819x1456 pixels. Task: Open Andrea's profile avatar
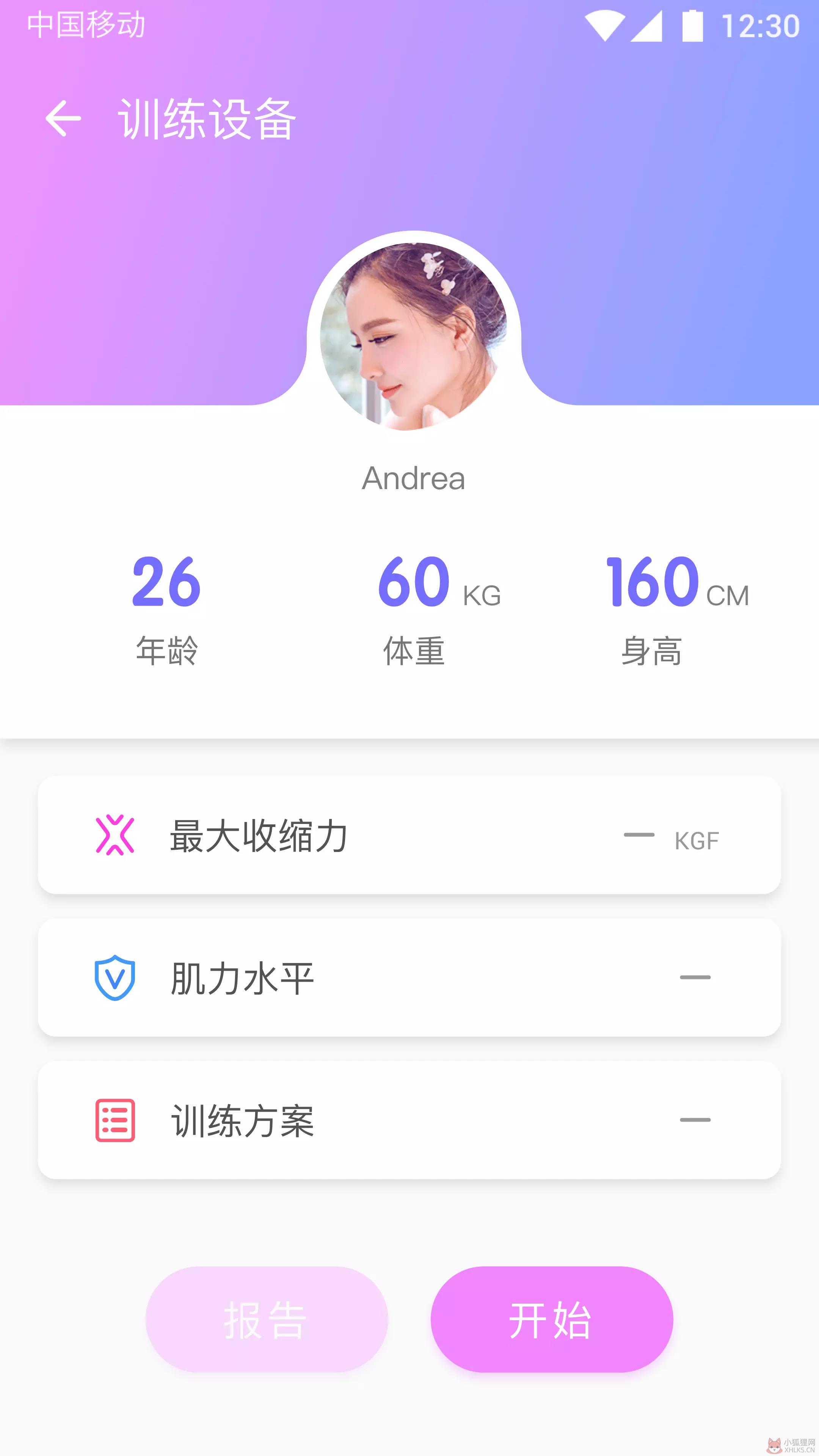click(413, 336)
